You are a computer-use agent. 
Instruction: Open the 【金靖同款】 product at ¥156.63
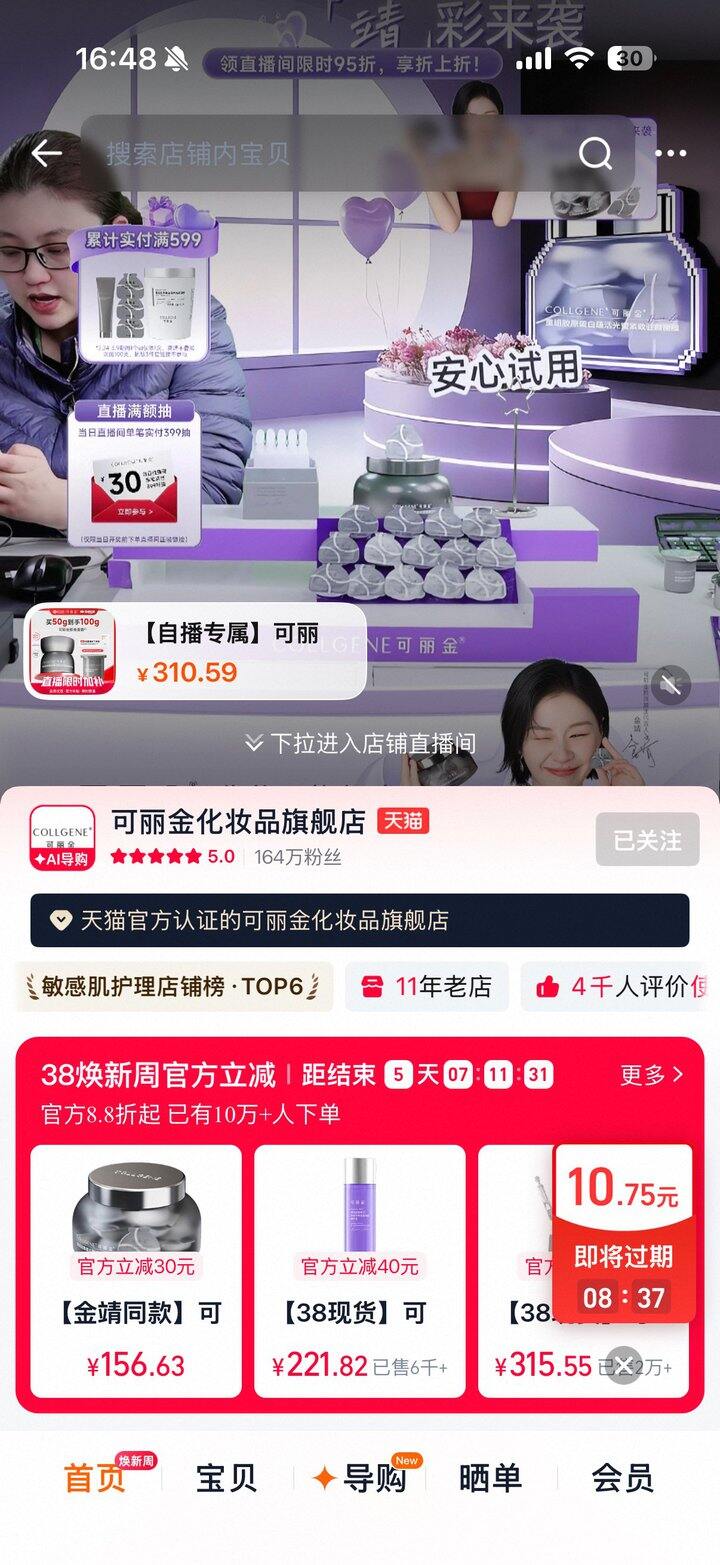point(136,1270)
